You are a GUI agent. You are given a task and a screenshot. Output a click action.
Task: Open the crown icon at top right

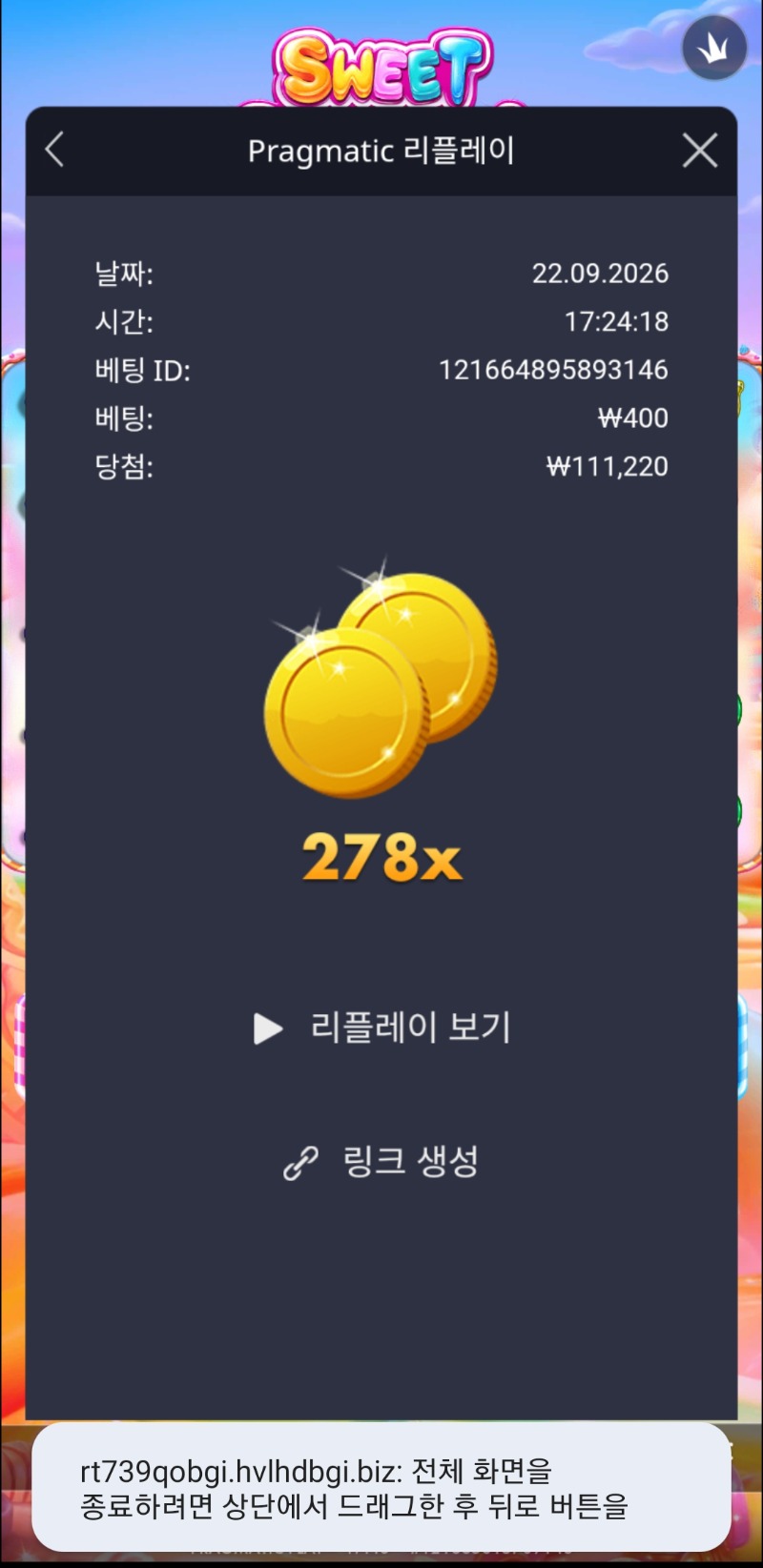pyautogui.click(x=714, y=48)
